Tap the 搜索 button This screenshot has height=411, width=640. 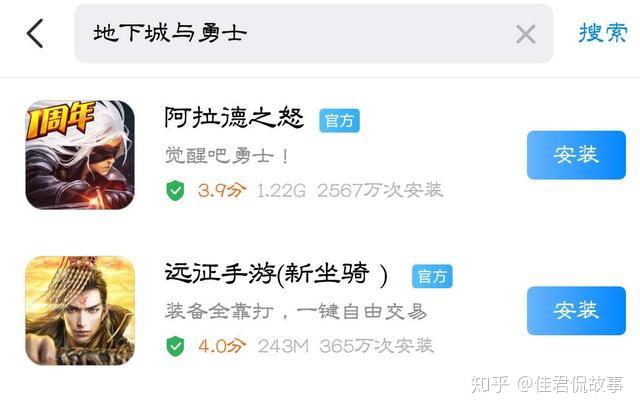(603, 33)
